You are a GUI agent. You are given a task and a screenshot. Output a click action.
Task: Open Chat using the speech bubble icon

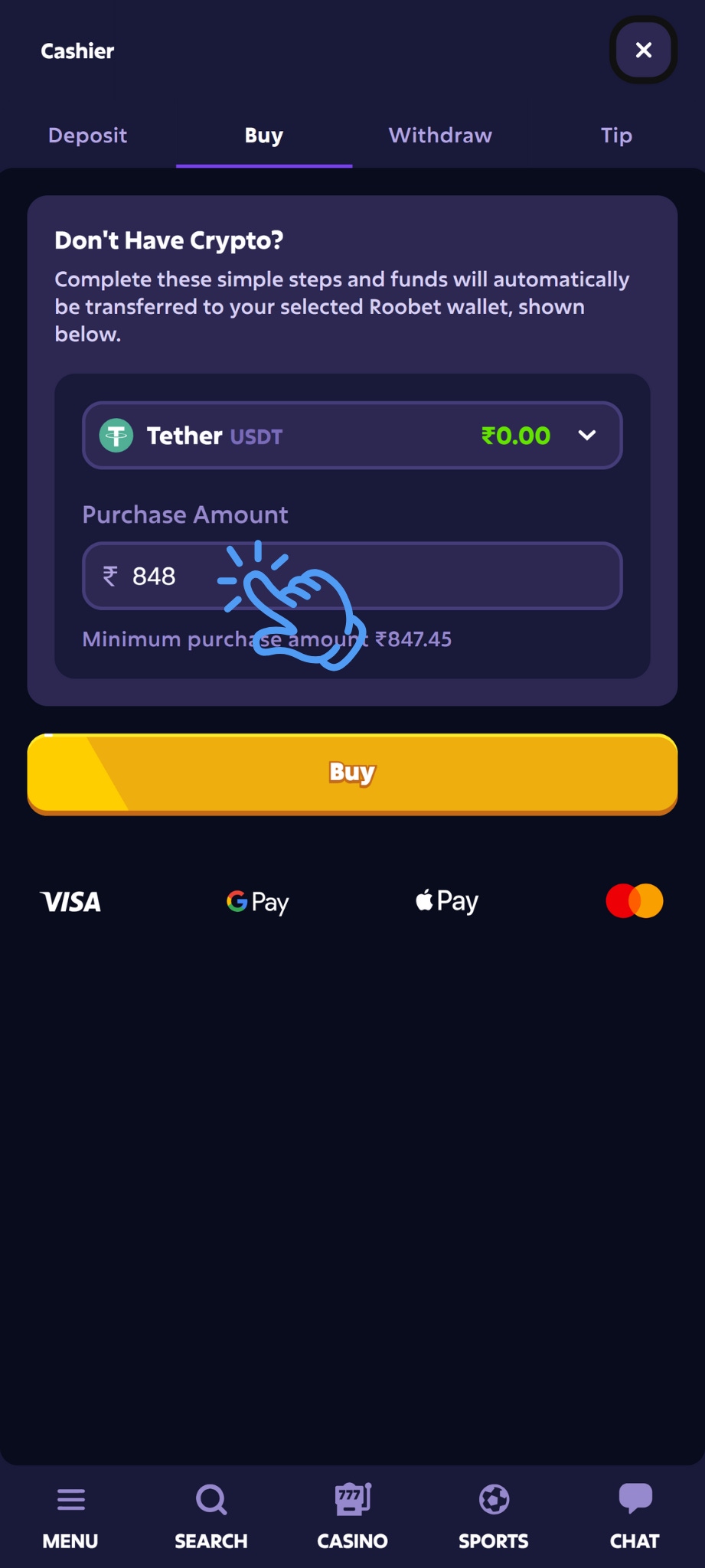coord(634,1498)
